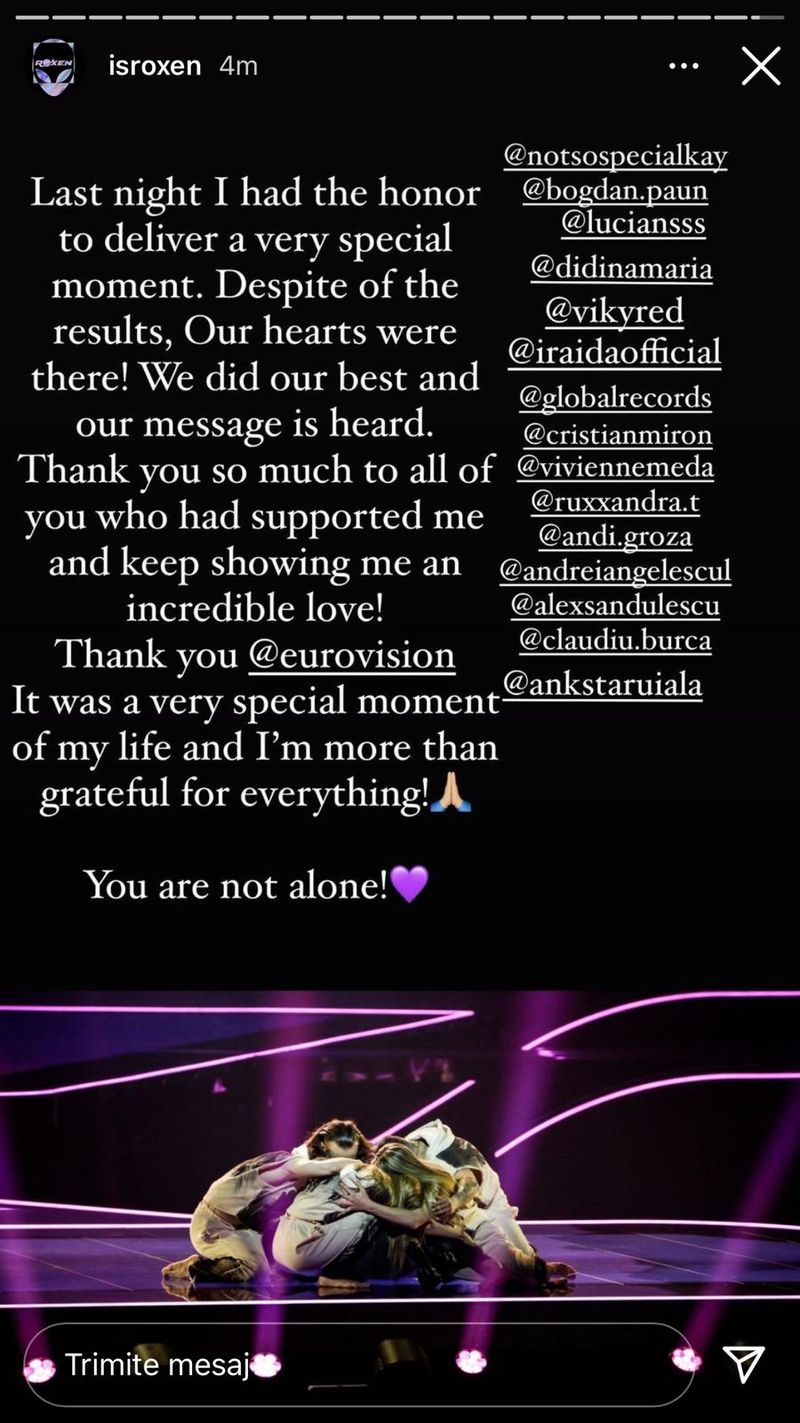Image resolution: width=800 pixels, height=1423 pixels.
Task: Open the @globalrecords mention
Action: (615, 397)
